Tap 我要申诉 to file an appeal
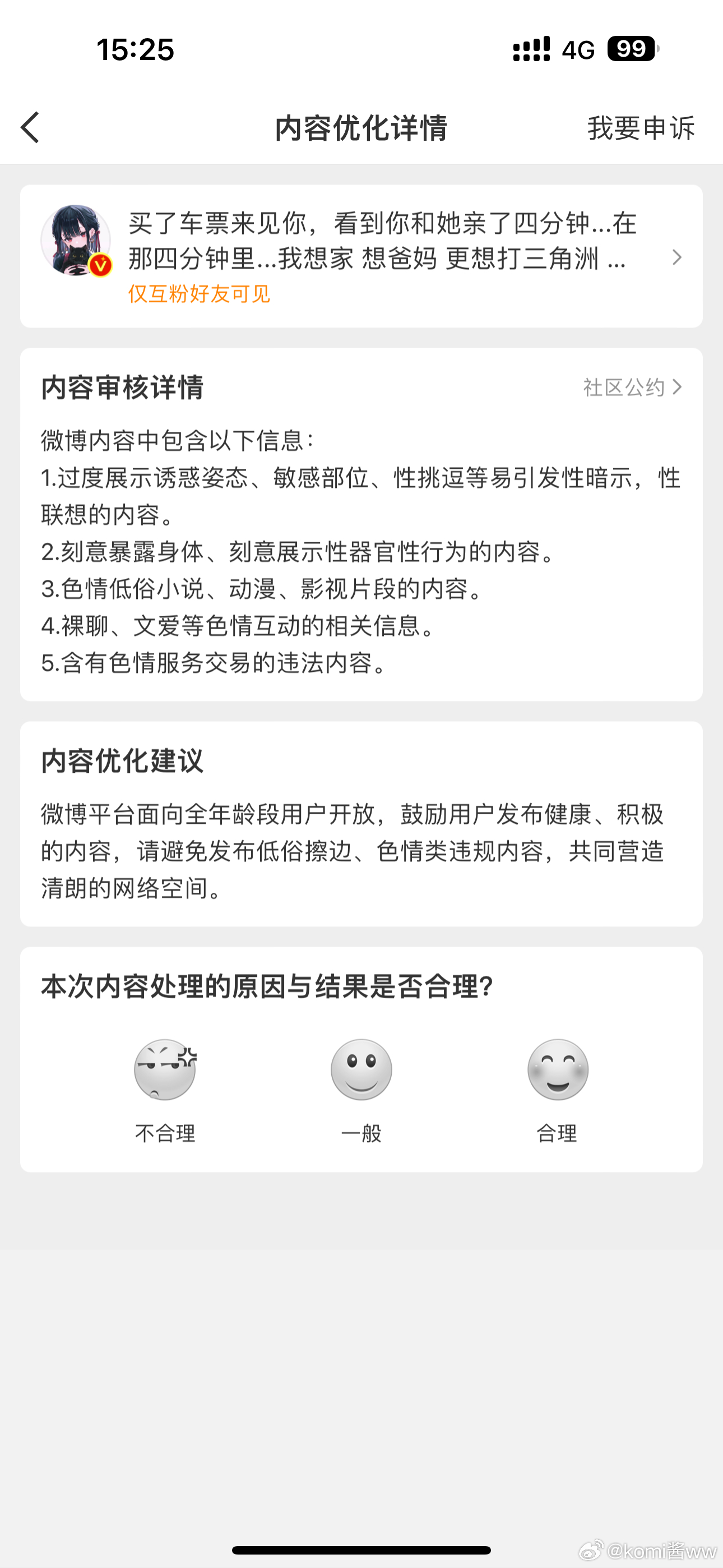 tap(640, 128)
